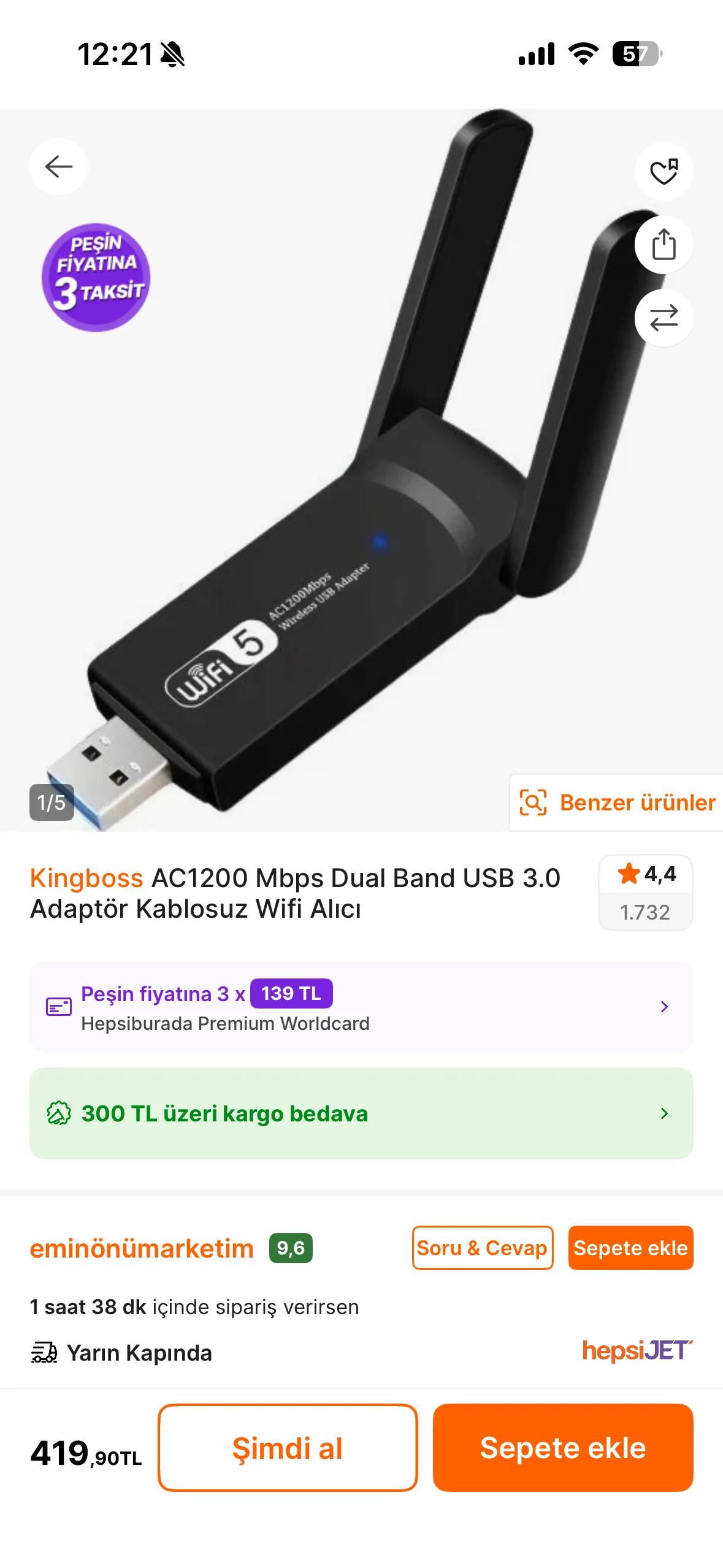Go back using the arrow button
This screenshot has width=723, height=1568.
click(59, 167)
